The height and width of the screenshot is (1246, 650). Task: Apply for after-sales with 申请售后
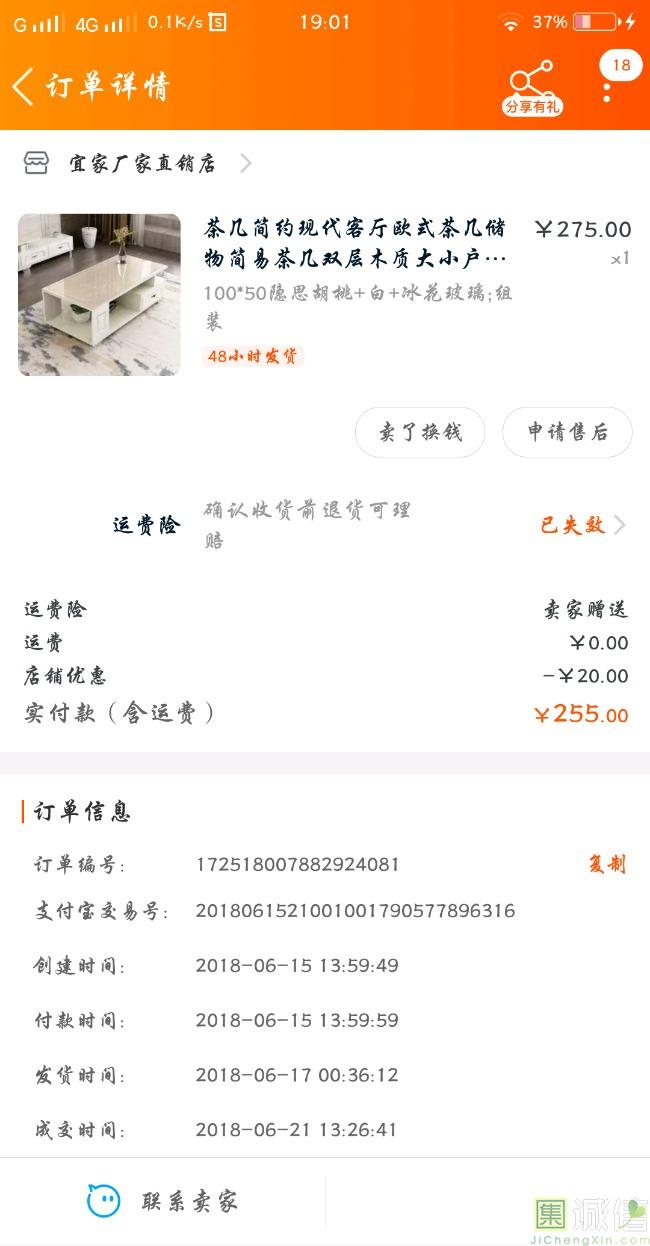coord(567,432)
